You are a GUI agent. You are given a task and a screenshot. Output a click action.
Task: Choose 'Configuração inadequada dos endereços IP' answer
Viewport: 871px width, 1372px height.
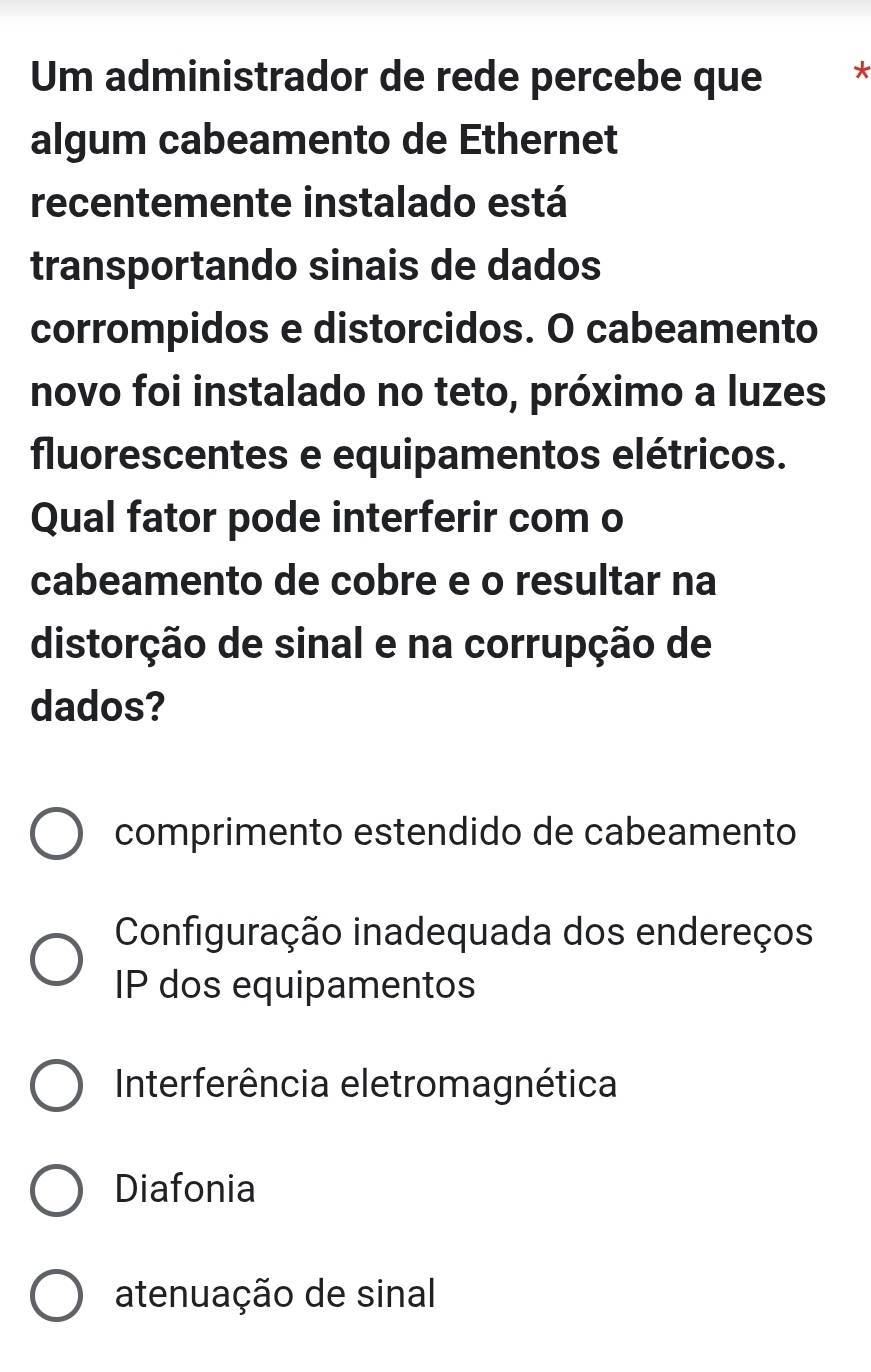click(56, 960)
